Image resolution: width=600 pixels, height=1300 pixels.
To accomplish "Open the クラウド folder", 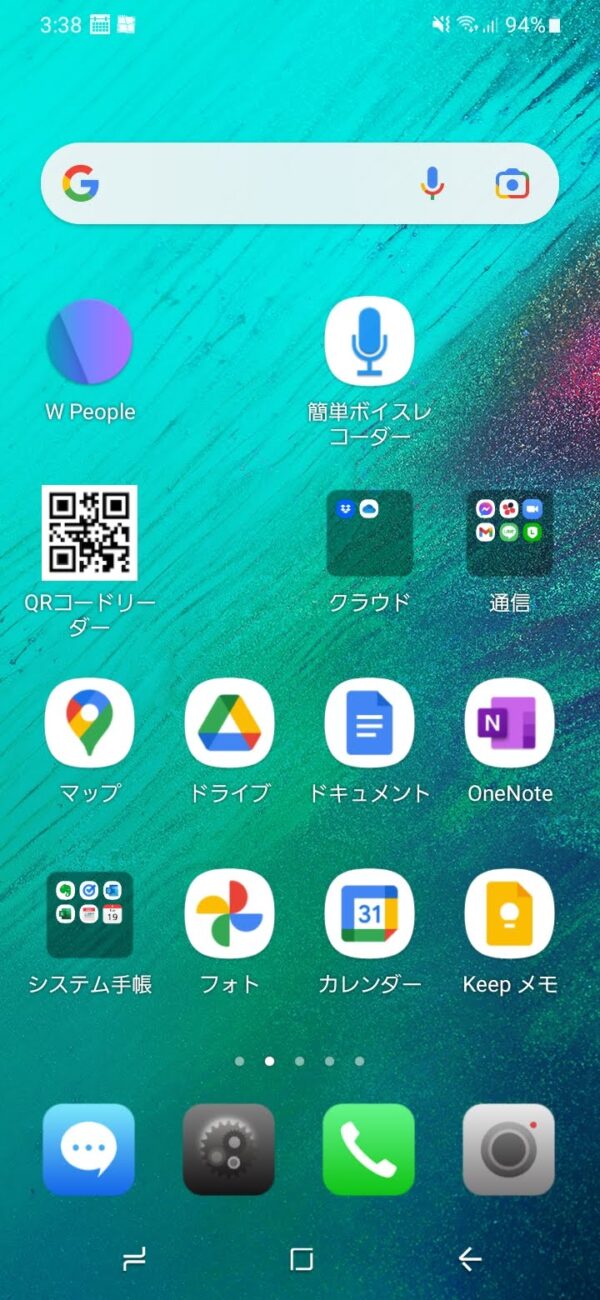I will click(370, 533).
